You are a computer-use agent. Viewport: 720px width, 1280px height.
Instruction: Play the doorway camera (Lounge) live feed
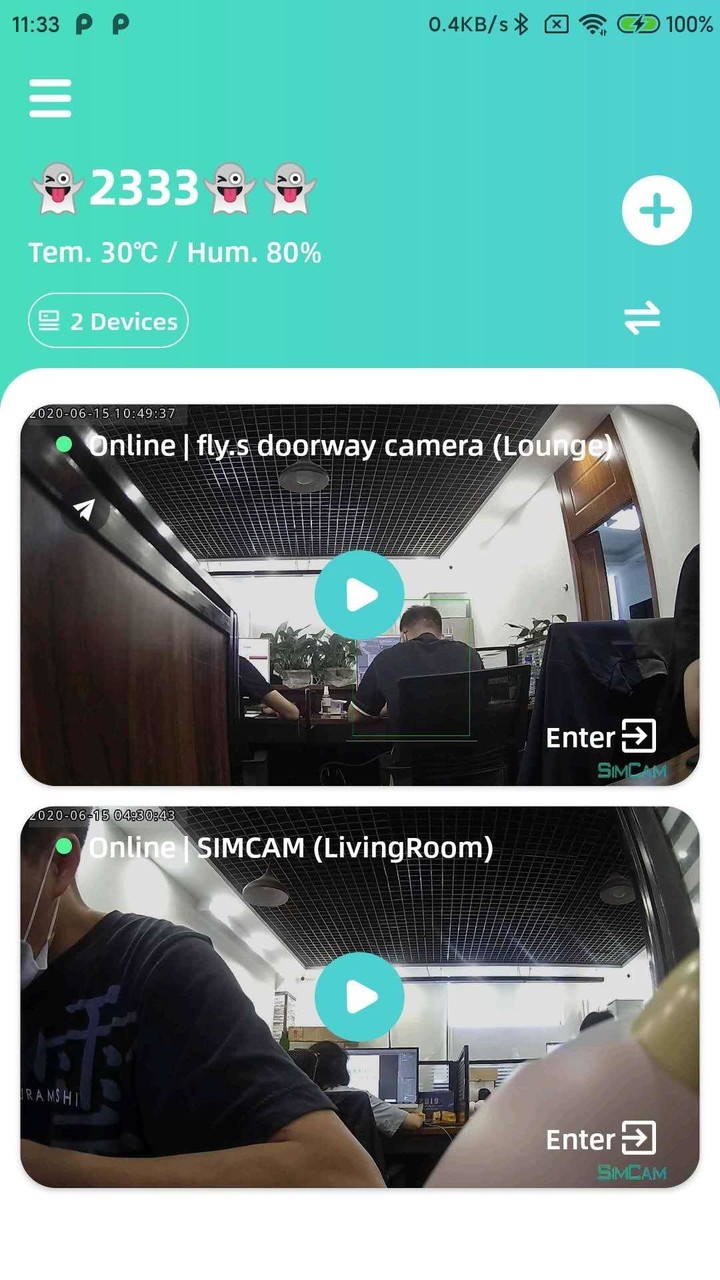[359, 595]
